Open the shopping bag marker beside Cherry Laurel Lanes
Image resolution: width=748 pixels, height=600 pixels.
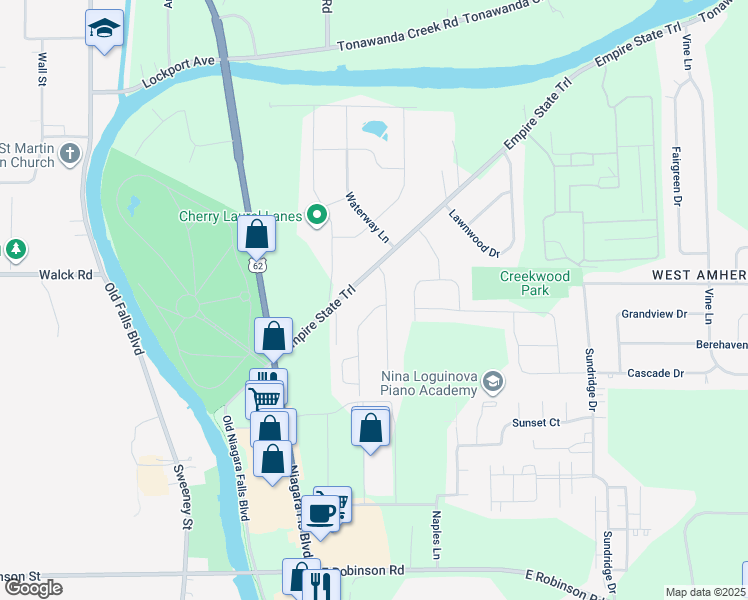click(x=256, y=236)
